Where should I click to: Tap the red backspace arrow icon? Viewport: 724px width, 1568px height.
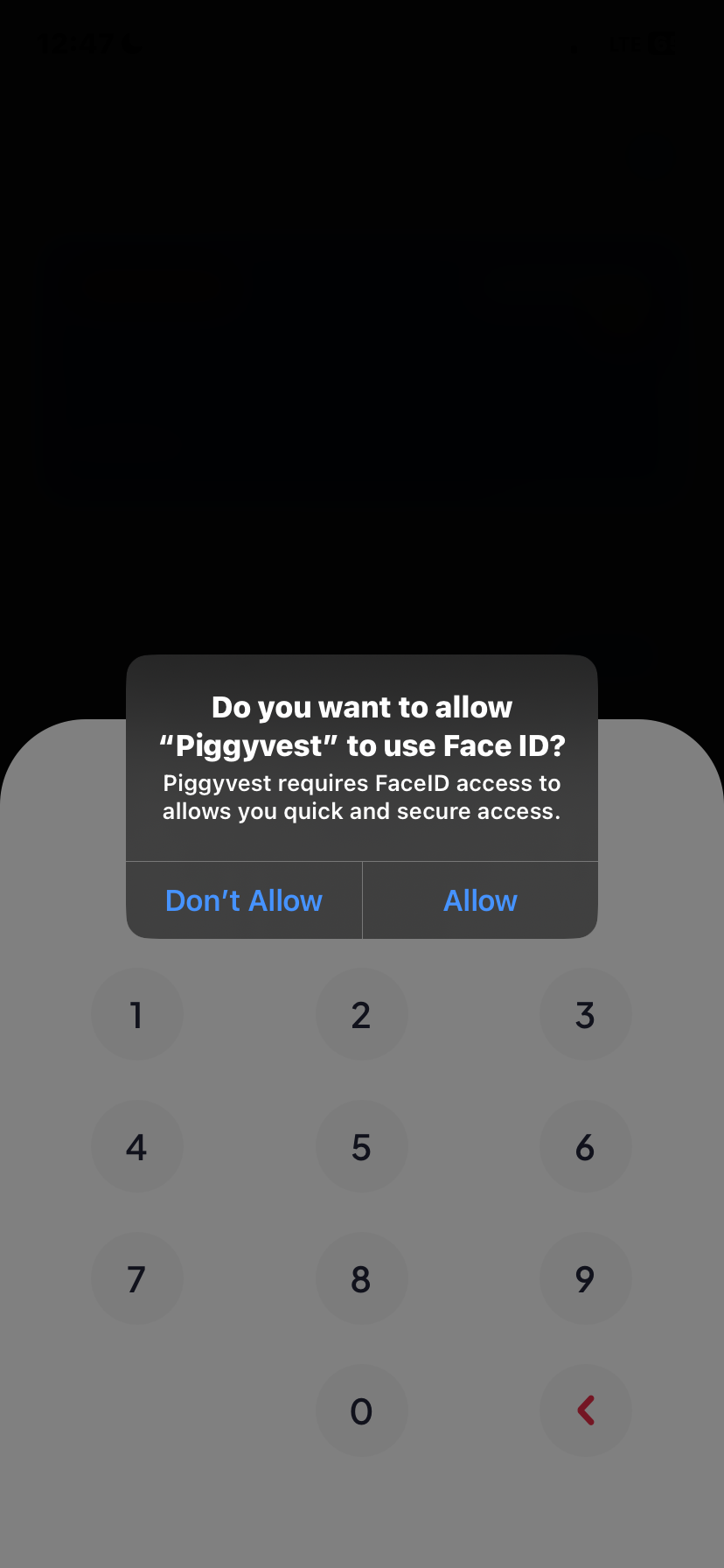(x=586, y=1410)
